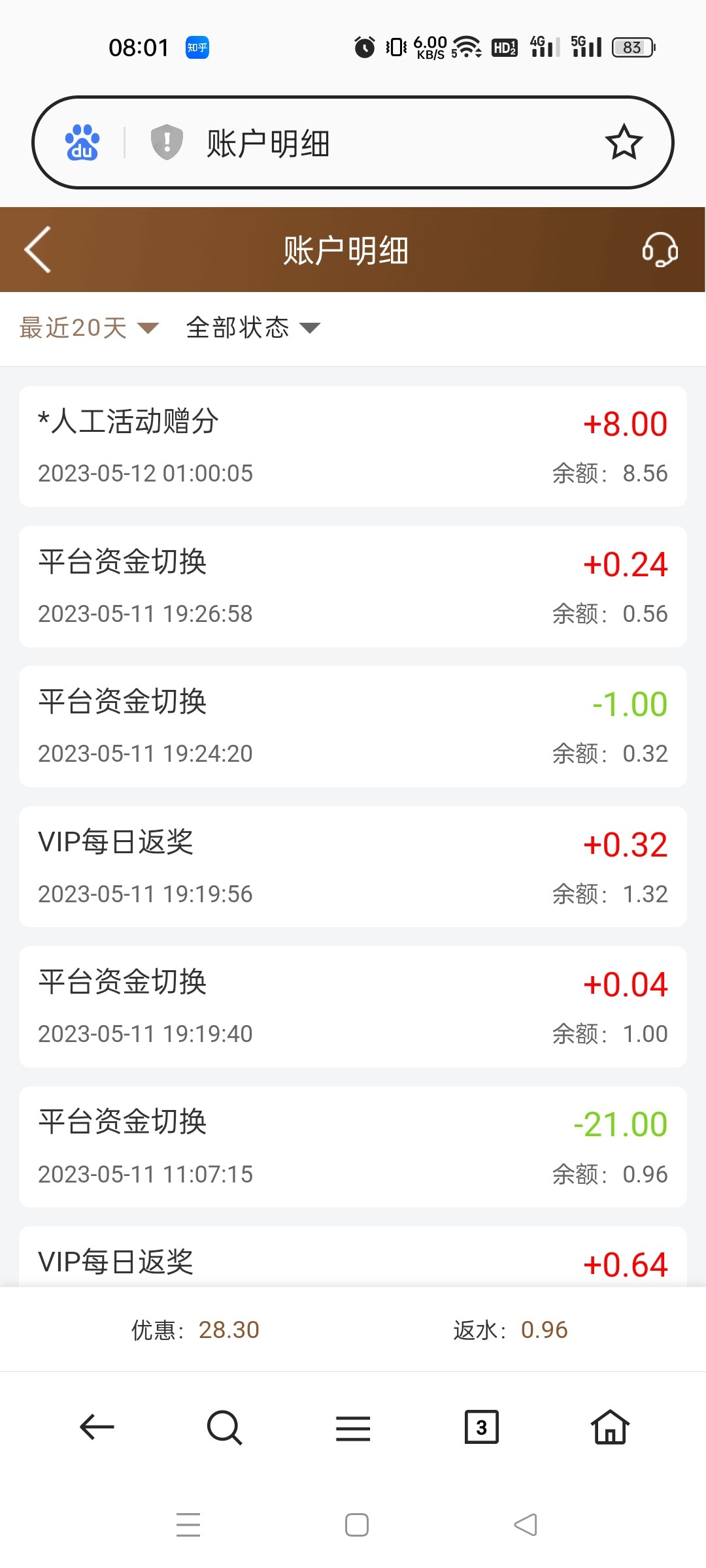The width and height of the screenshot is (706, 1568).
Task: Bookmark this page with the star icon
Action: pos(624,143)
